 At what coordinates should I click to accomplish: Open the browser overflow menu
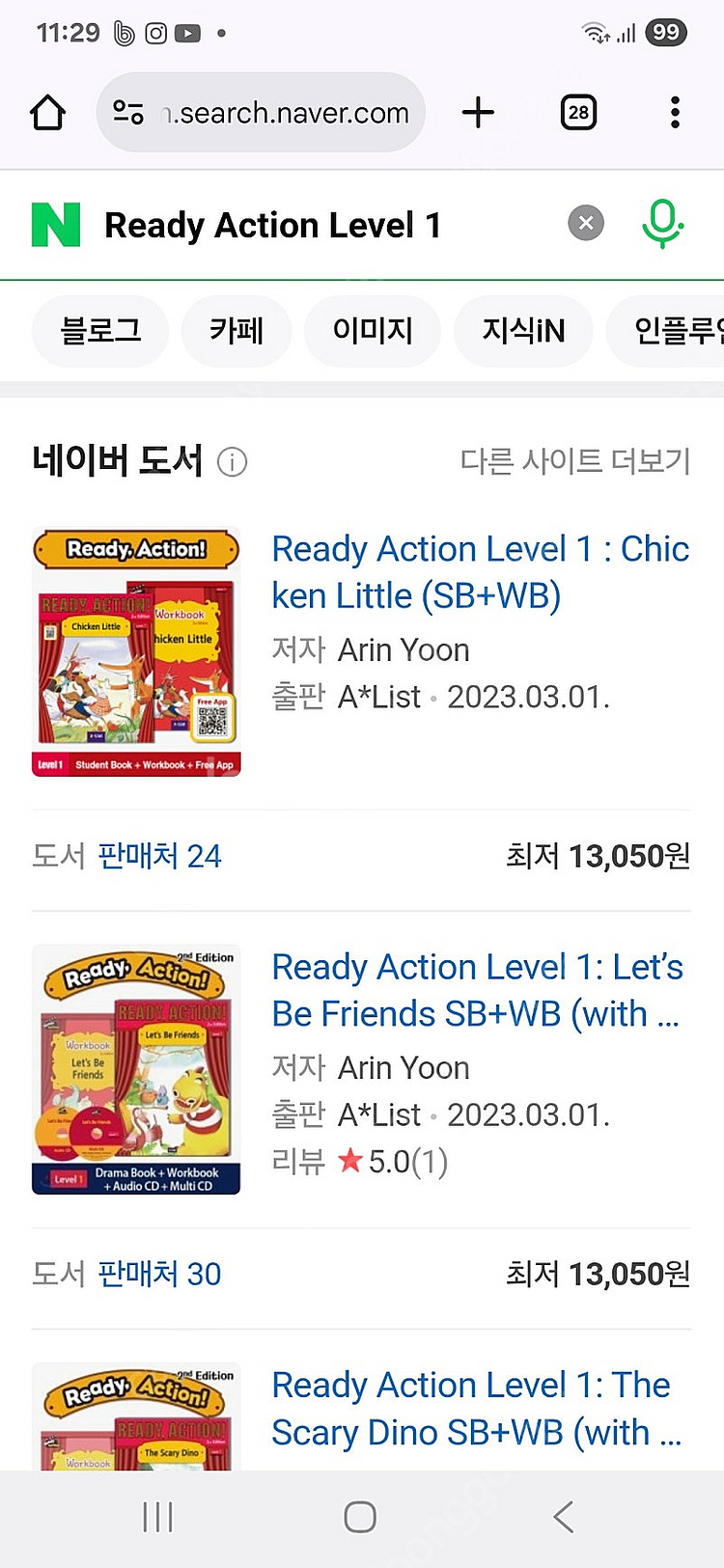675,113
